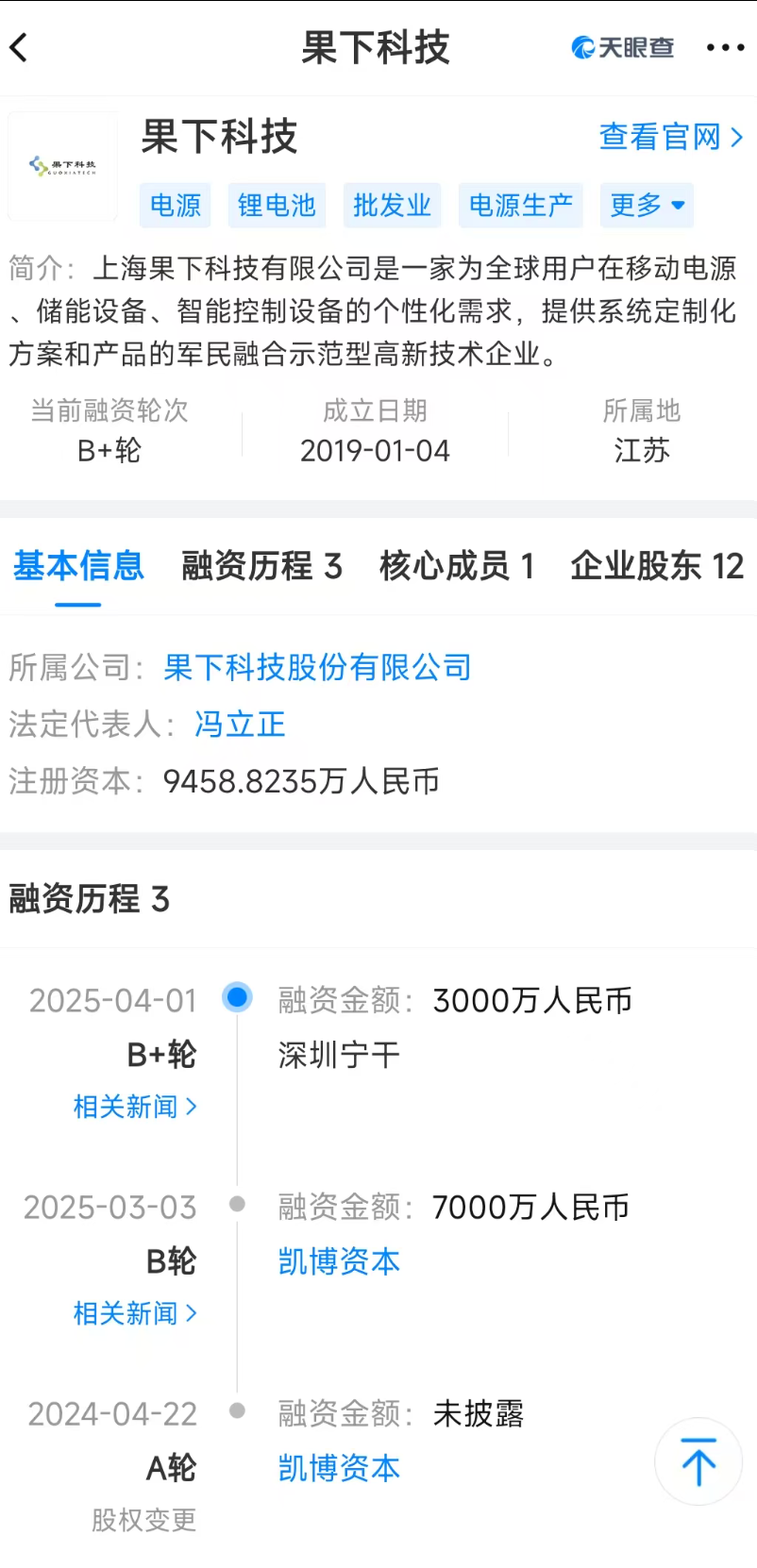Select the 批发业 tag chip
Screen dimensions: 757x1568
pos(392,205)
